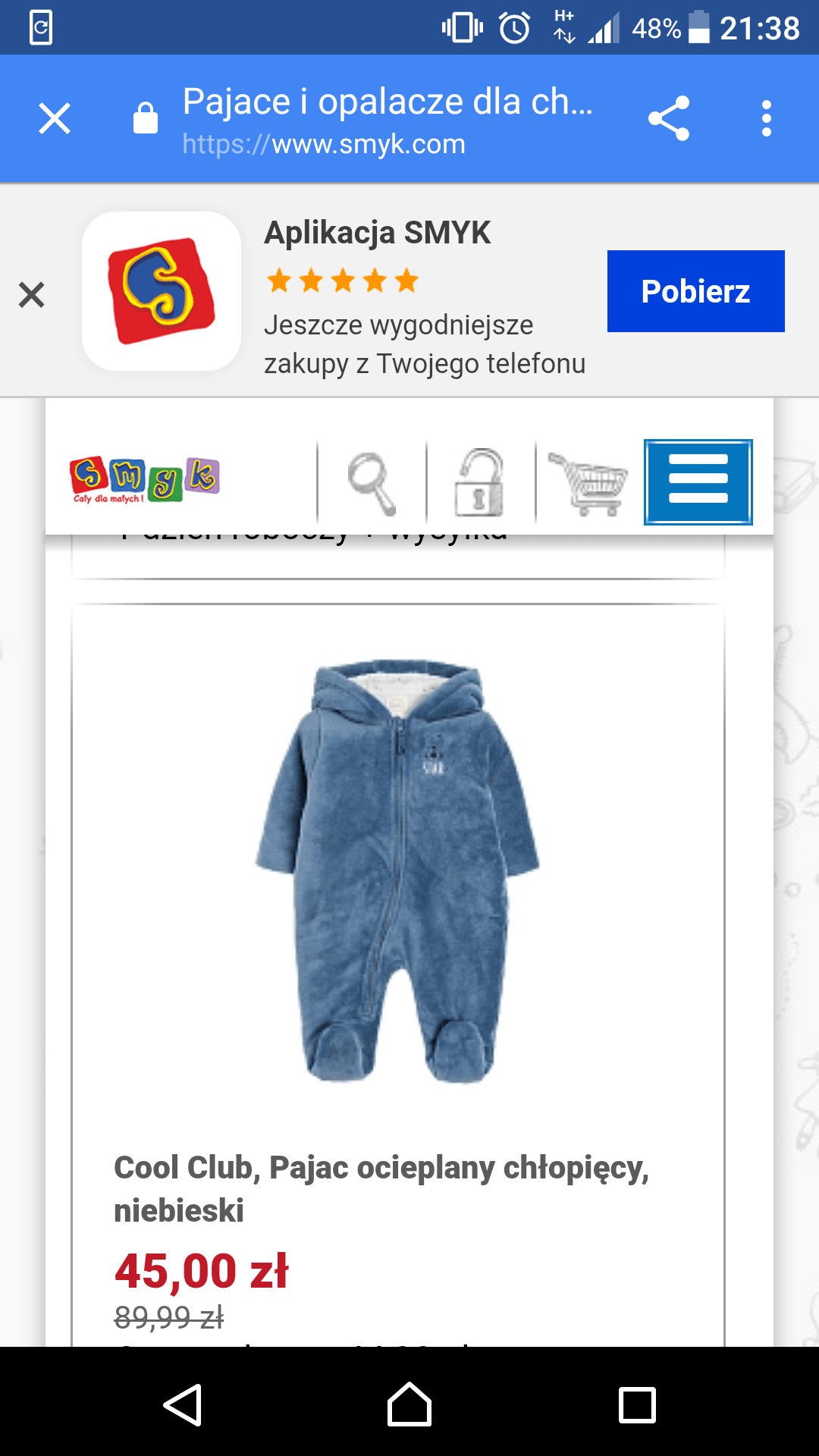819x1456 pixels.
Task: Close the browser custom tab
Action: click(55, 119)
